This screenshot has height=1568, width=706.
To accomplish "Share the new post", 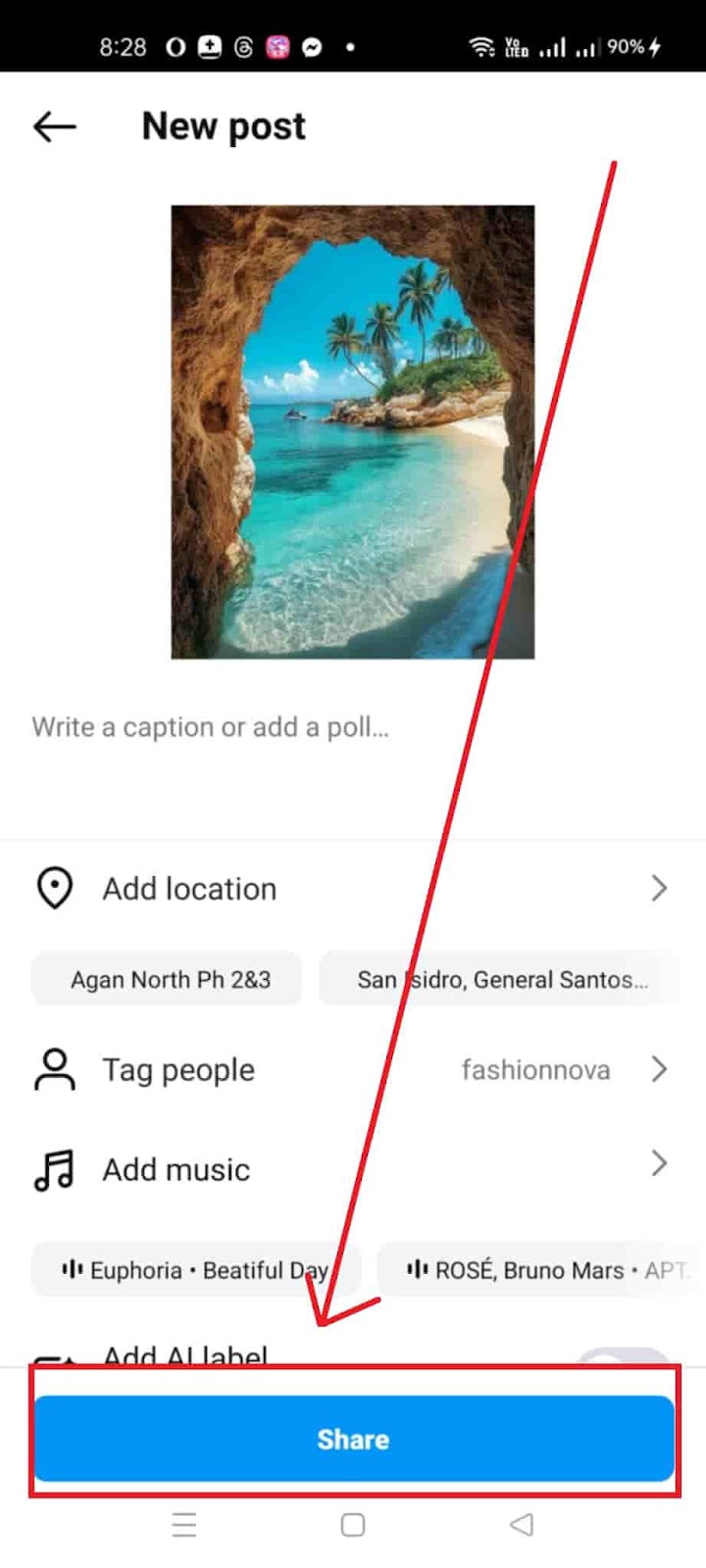I will [353, 1439].
